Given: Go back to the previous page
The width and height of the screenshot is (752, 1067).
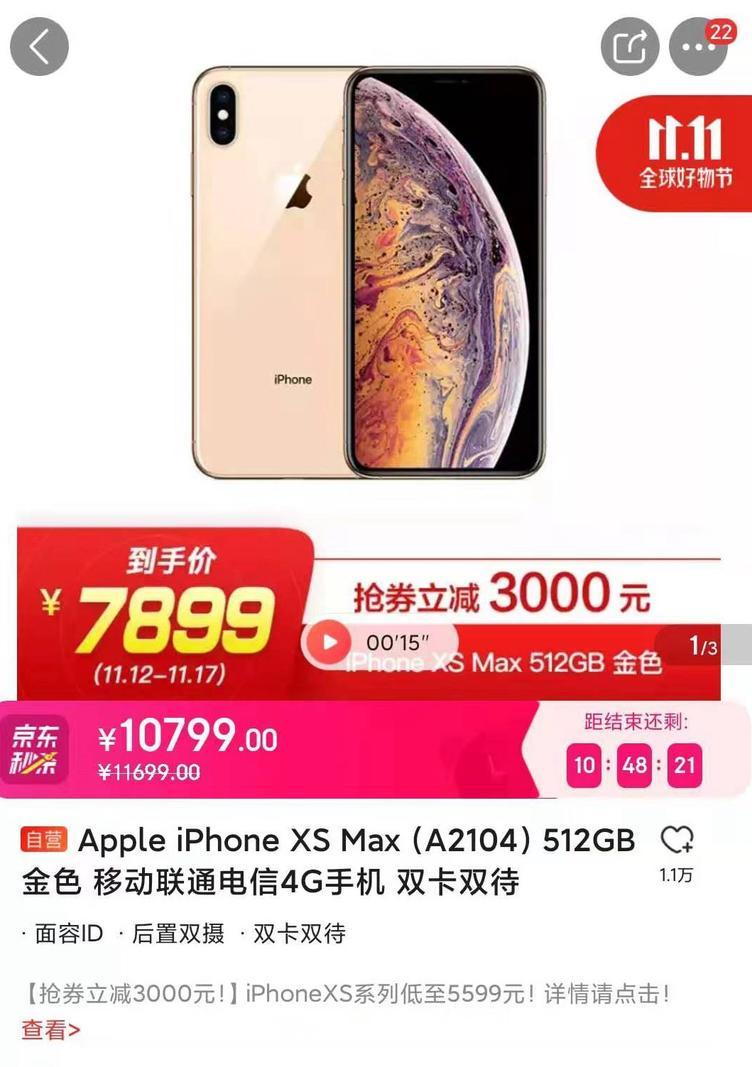Looking at the screenshot, I should point(39,47).
